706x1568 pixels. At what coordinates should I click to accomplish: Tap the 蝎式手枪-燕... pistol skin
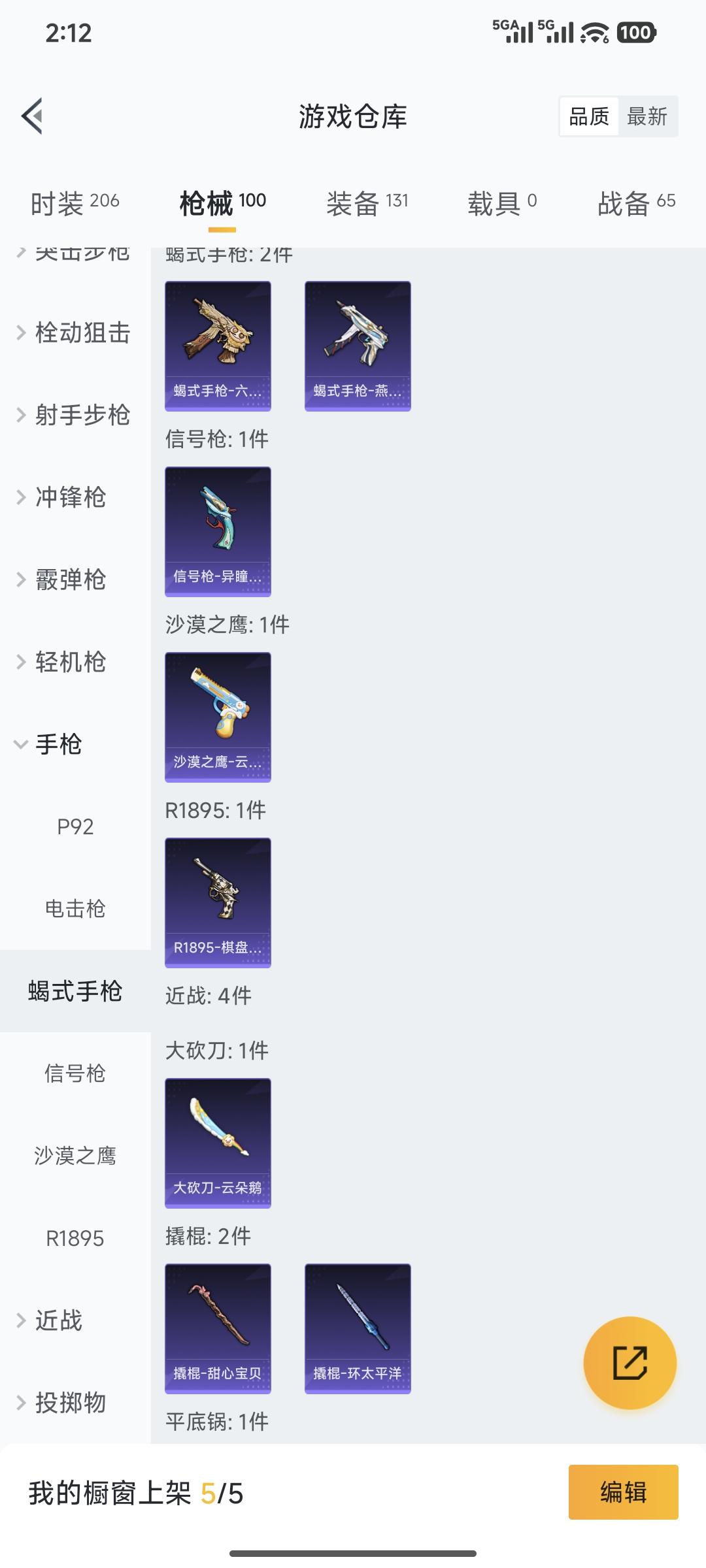[x=358, y=345]
